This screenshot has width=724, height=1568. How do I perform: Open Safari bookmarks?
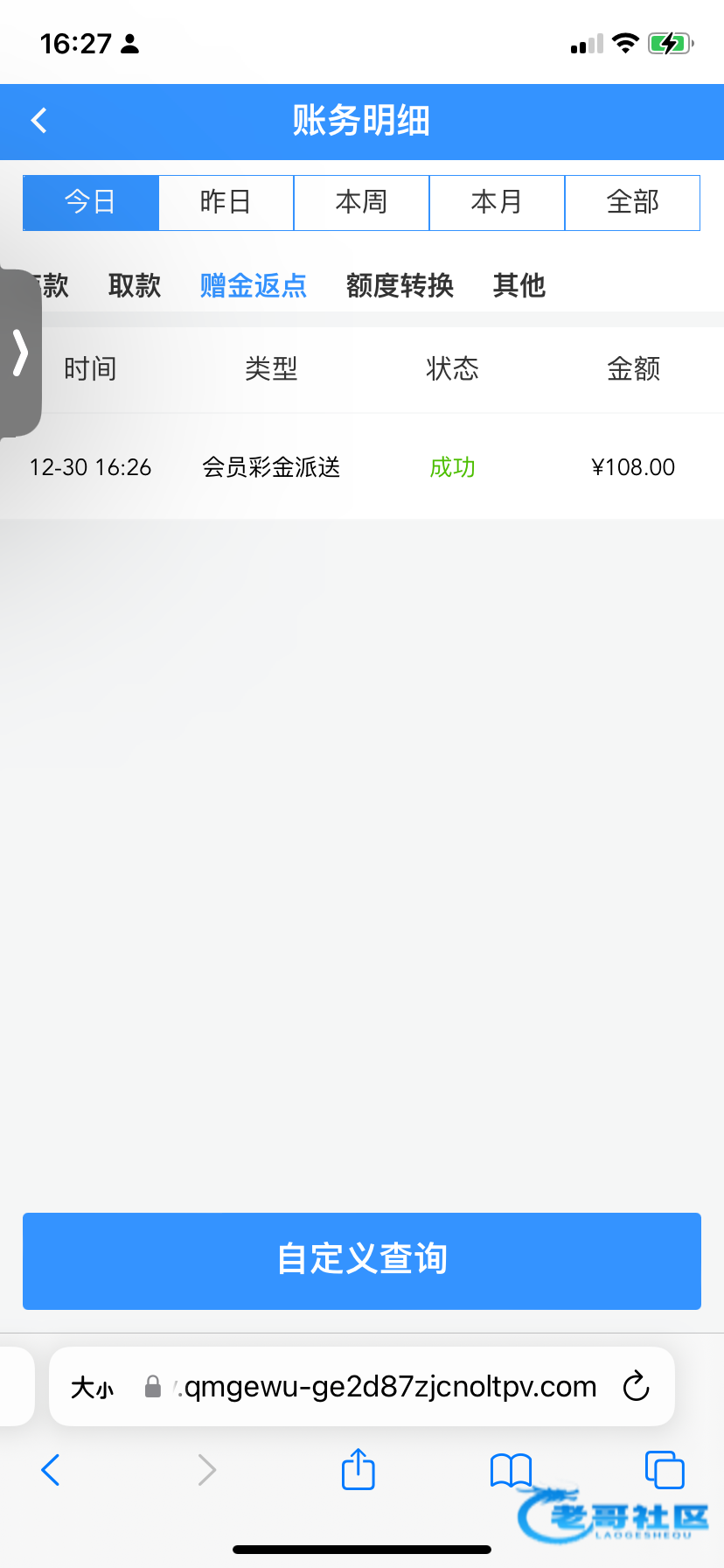point(511,1470)
